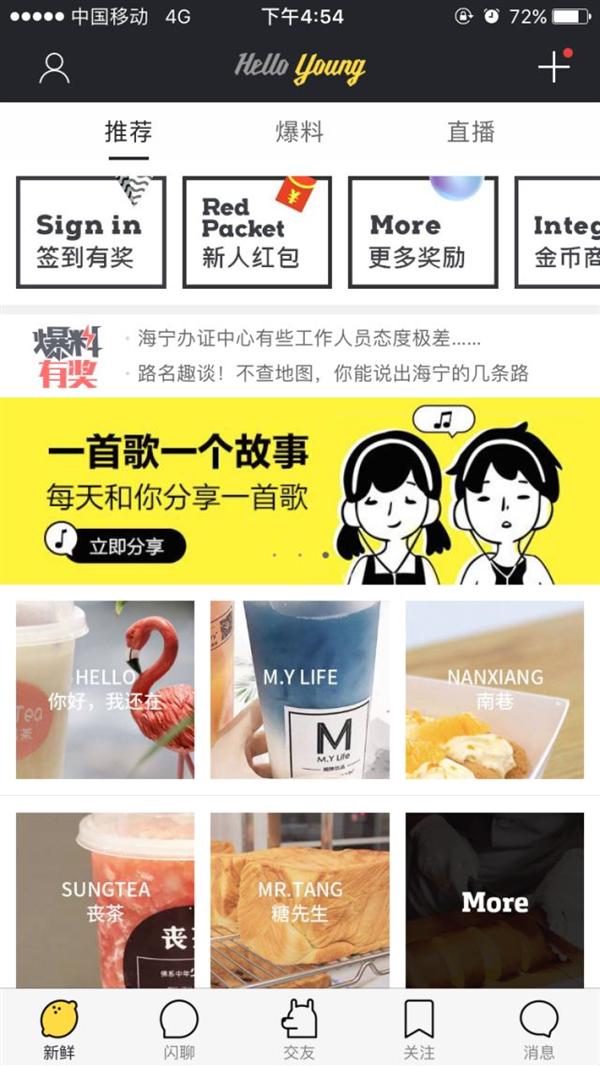
Task: Open the 路名趣谈 news item
Action: (333, 374)
